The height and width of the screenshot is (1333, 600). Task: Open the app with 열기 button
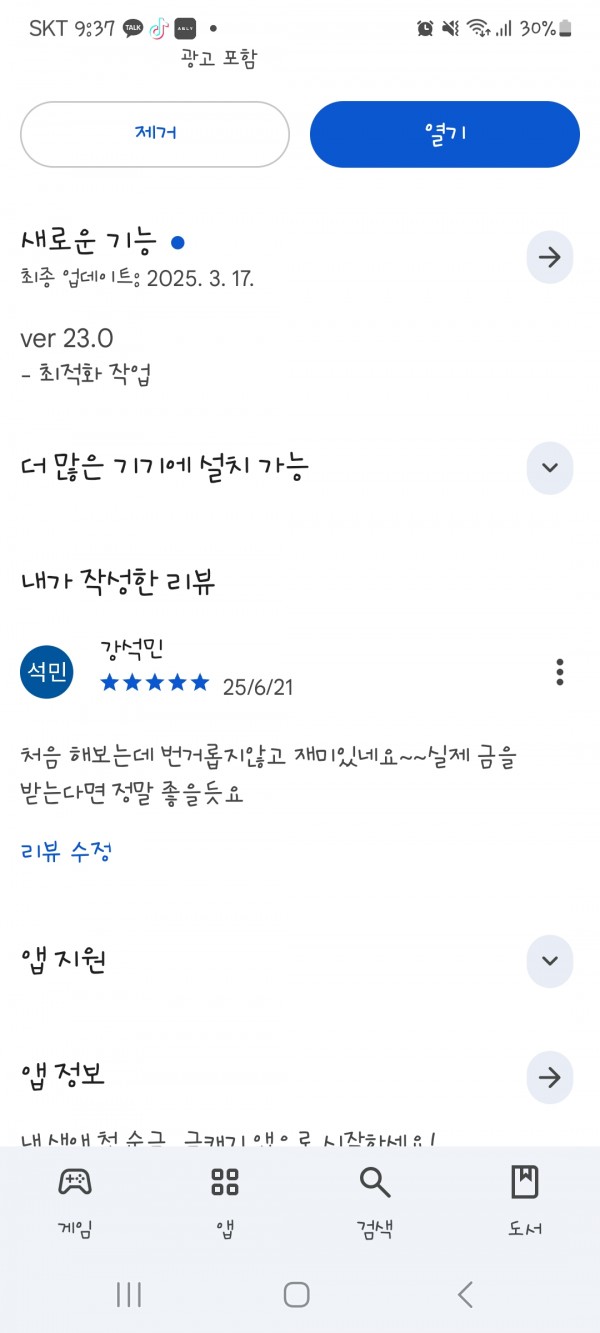(445, 134)
